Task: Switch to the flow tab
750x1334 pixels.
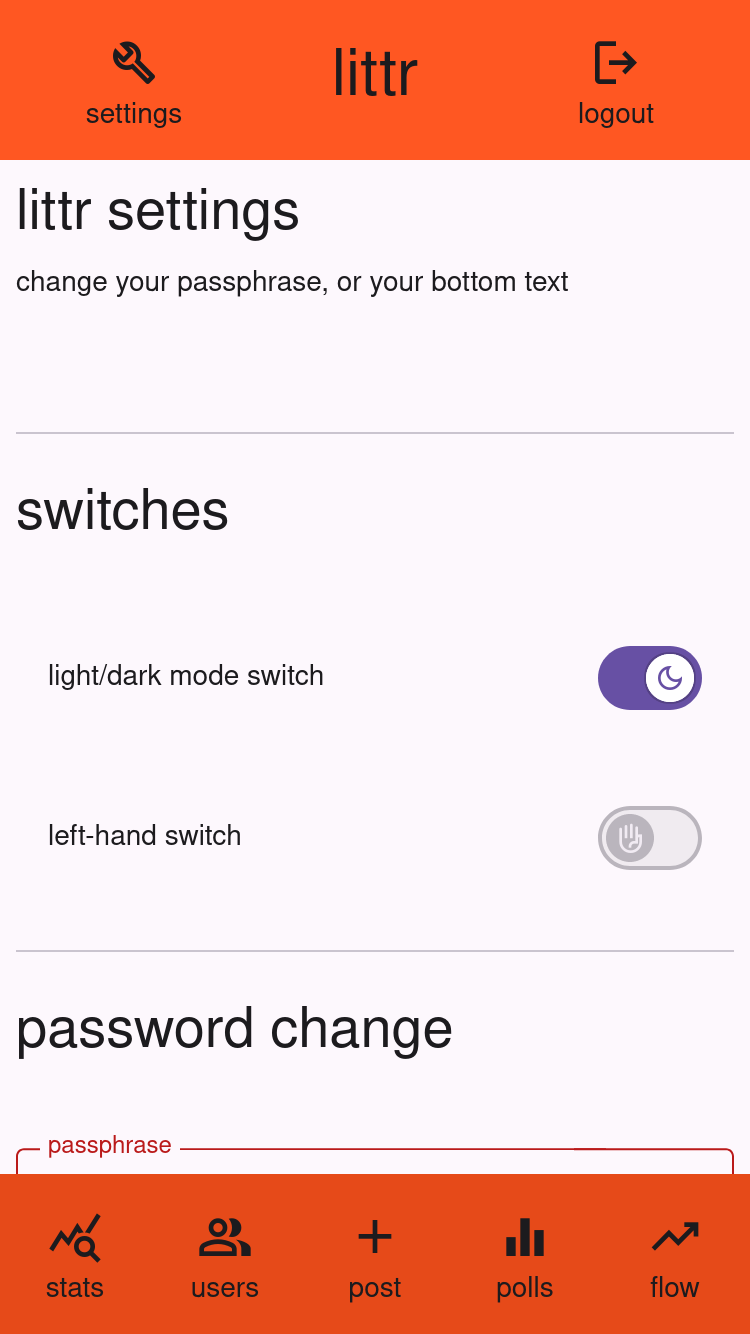Action: click(674, 1260)
